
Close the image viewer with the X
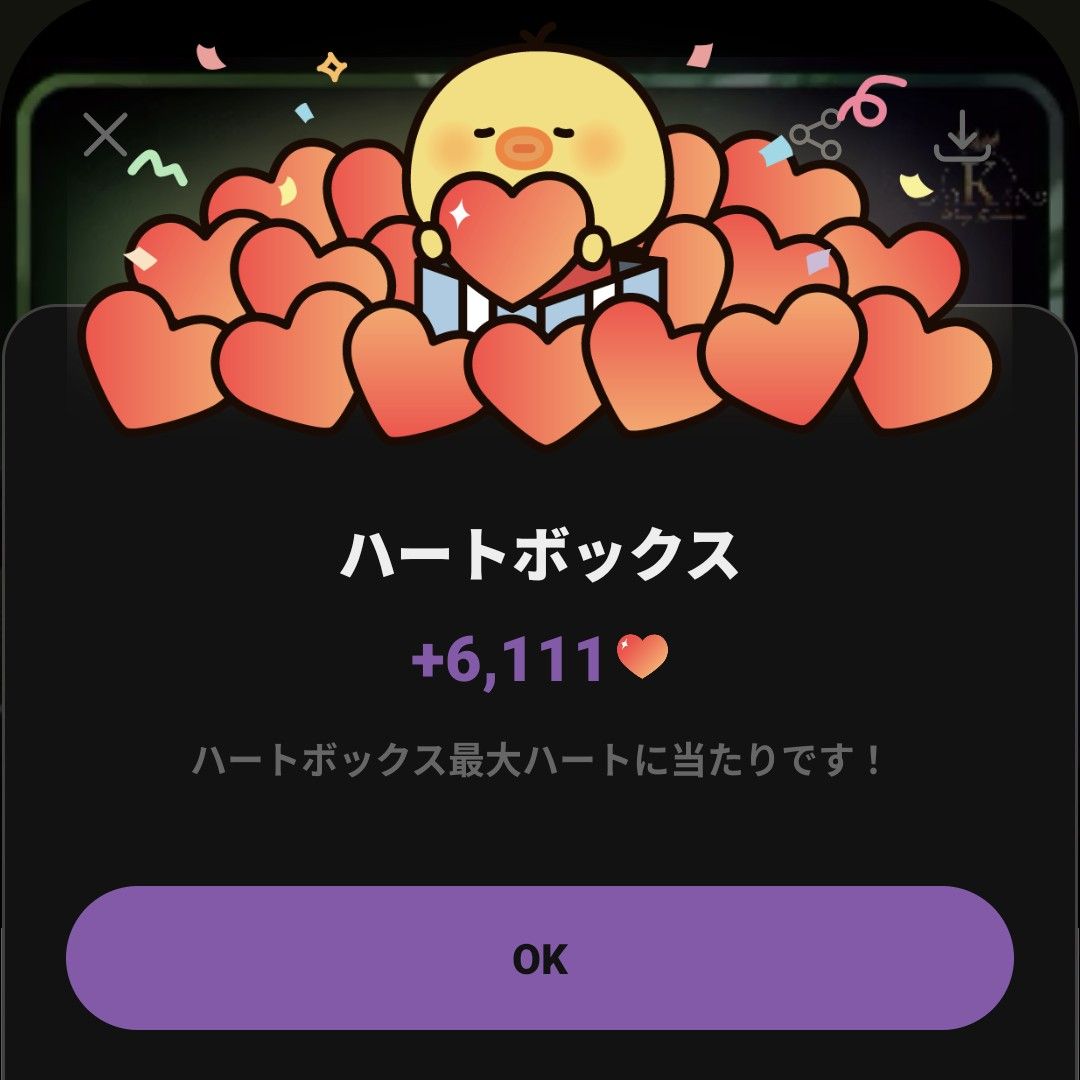coord(105,134)
